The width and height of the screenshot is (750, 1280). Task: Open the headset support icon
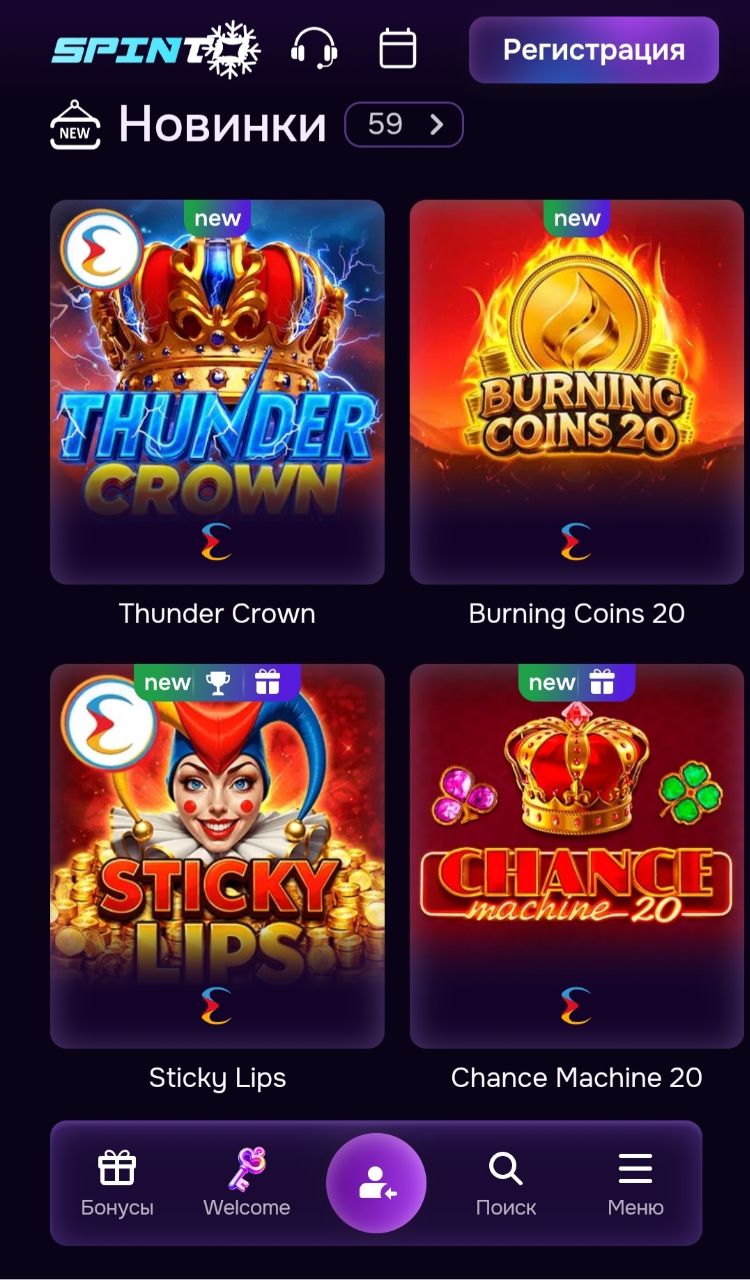(314, 48)
